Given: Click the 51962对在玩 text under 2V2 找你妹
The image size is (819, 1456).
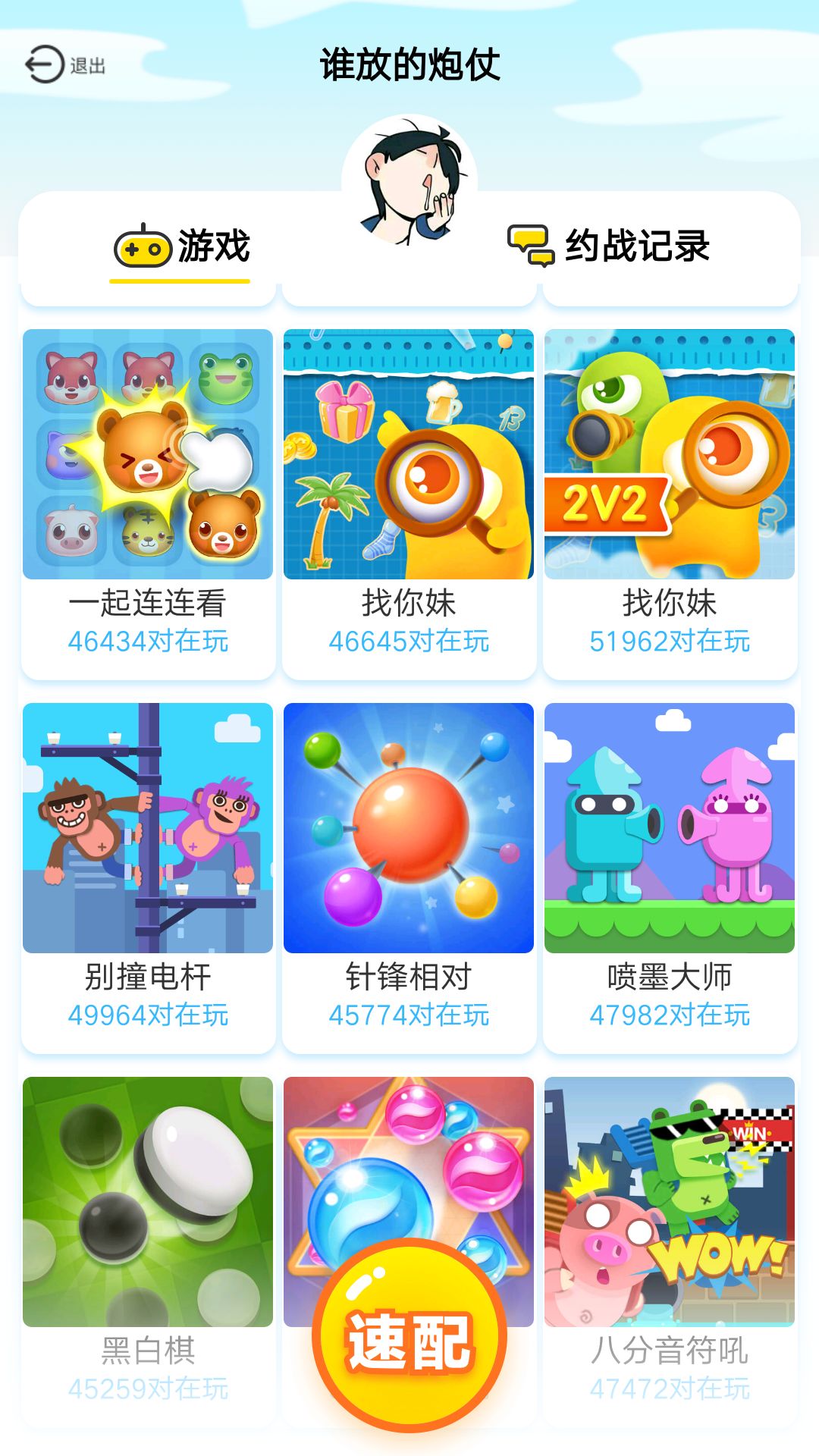Looking at the screenshot, I should (670, 640).
